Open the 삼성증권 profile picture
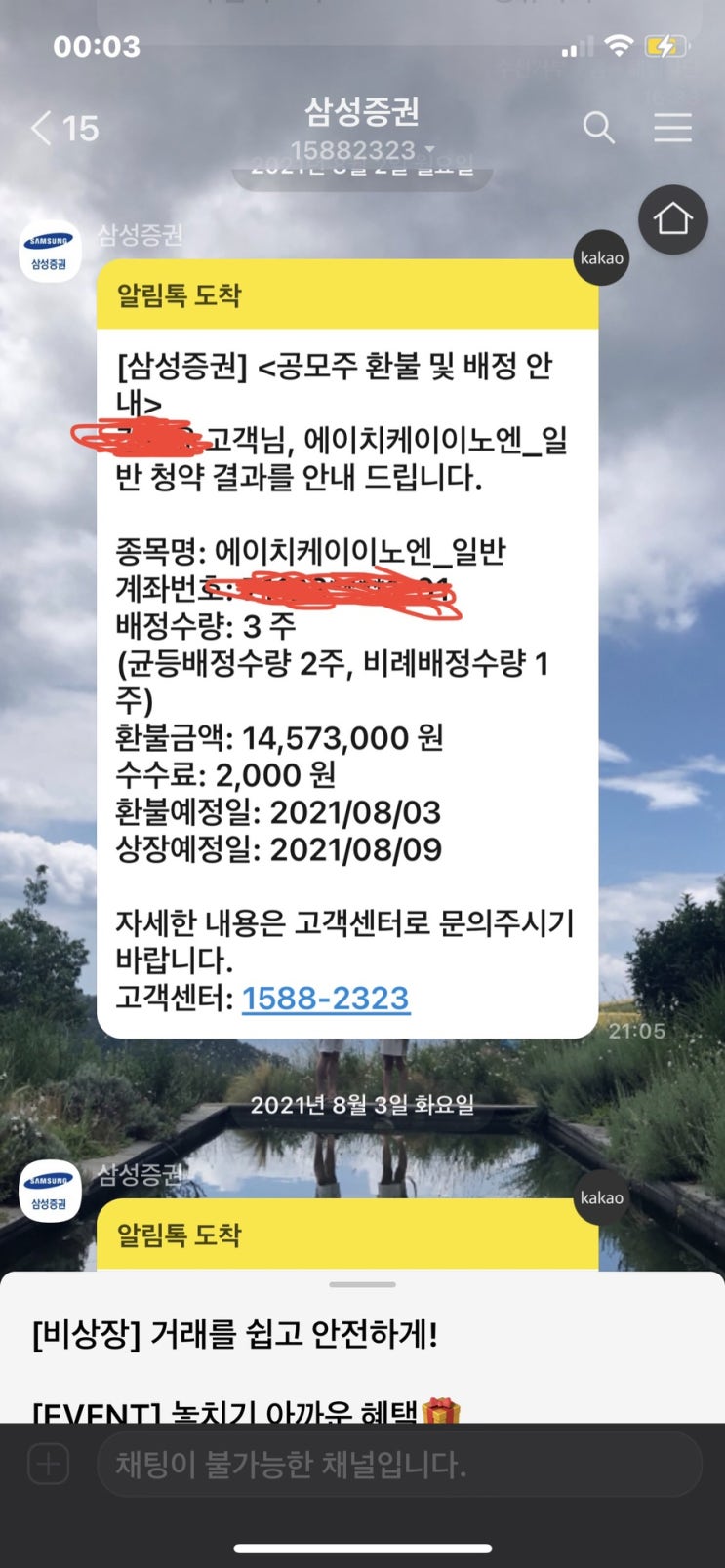 50,252
